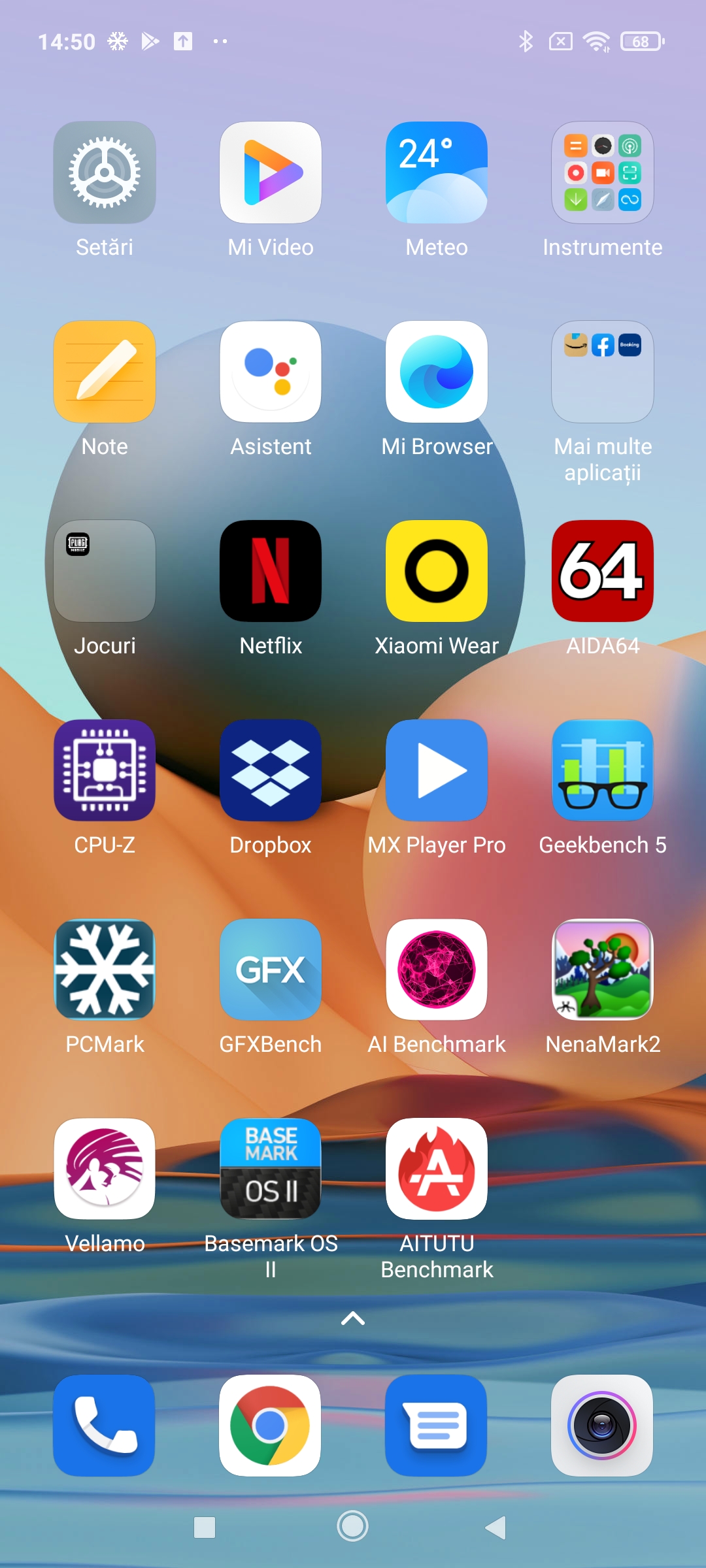Tap the system home button
Image resolution: width=706 pixels, height=1568 pixels.
point(353,1526)
